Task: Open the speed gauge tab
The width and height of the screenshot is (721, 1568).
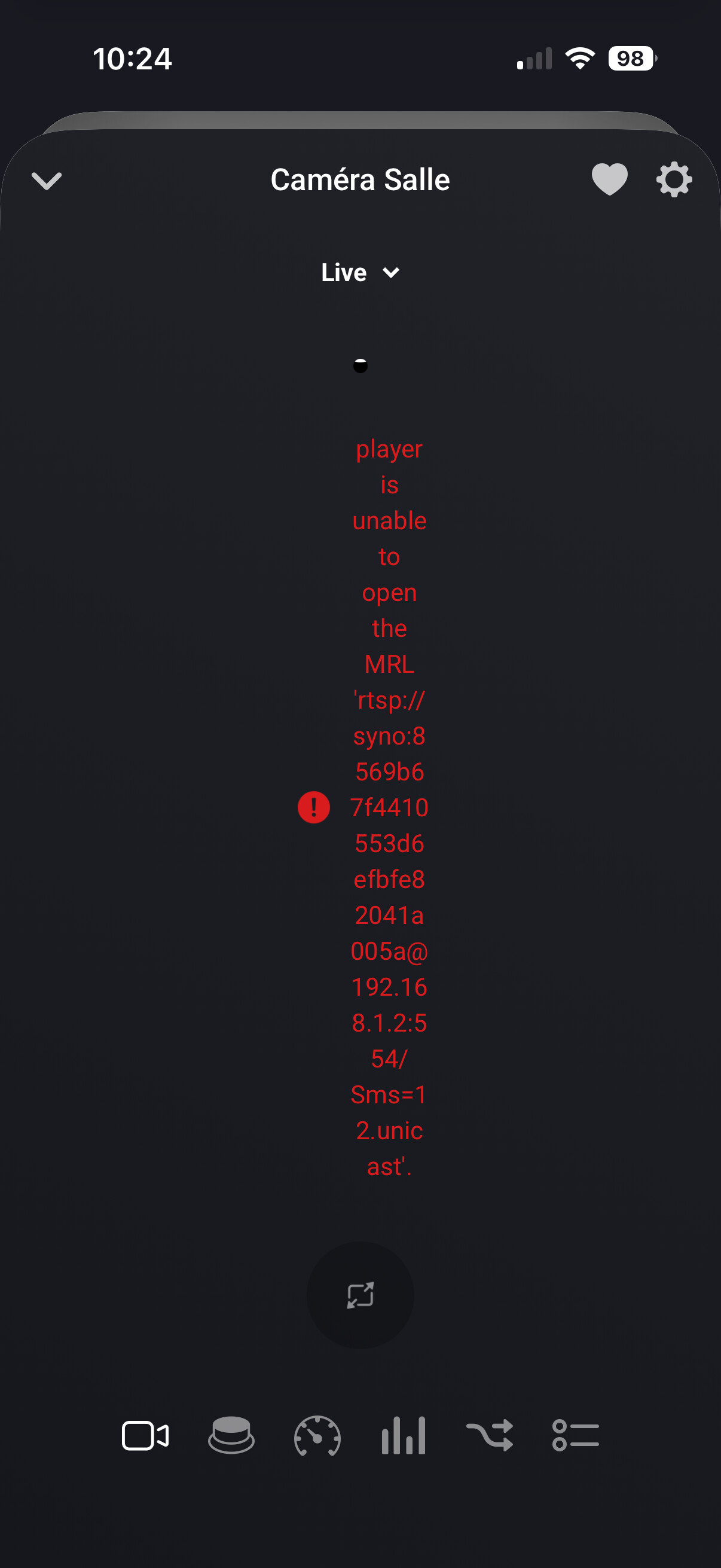Action: click(x=317, y=1436)
